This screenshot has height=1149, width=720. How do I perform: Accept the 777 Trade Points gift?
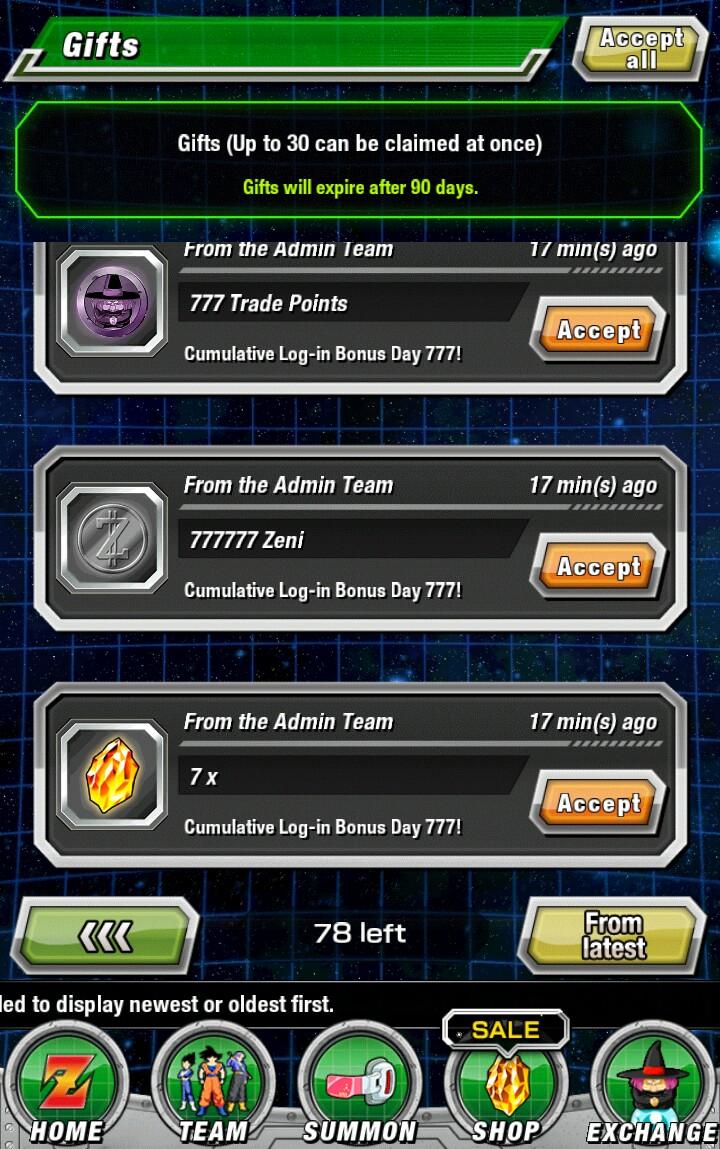pyautogui.click(x=597, y=330)
